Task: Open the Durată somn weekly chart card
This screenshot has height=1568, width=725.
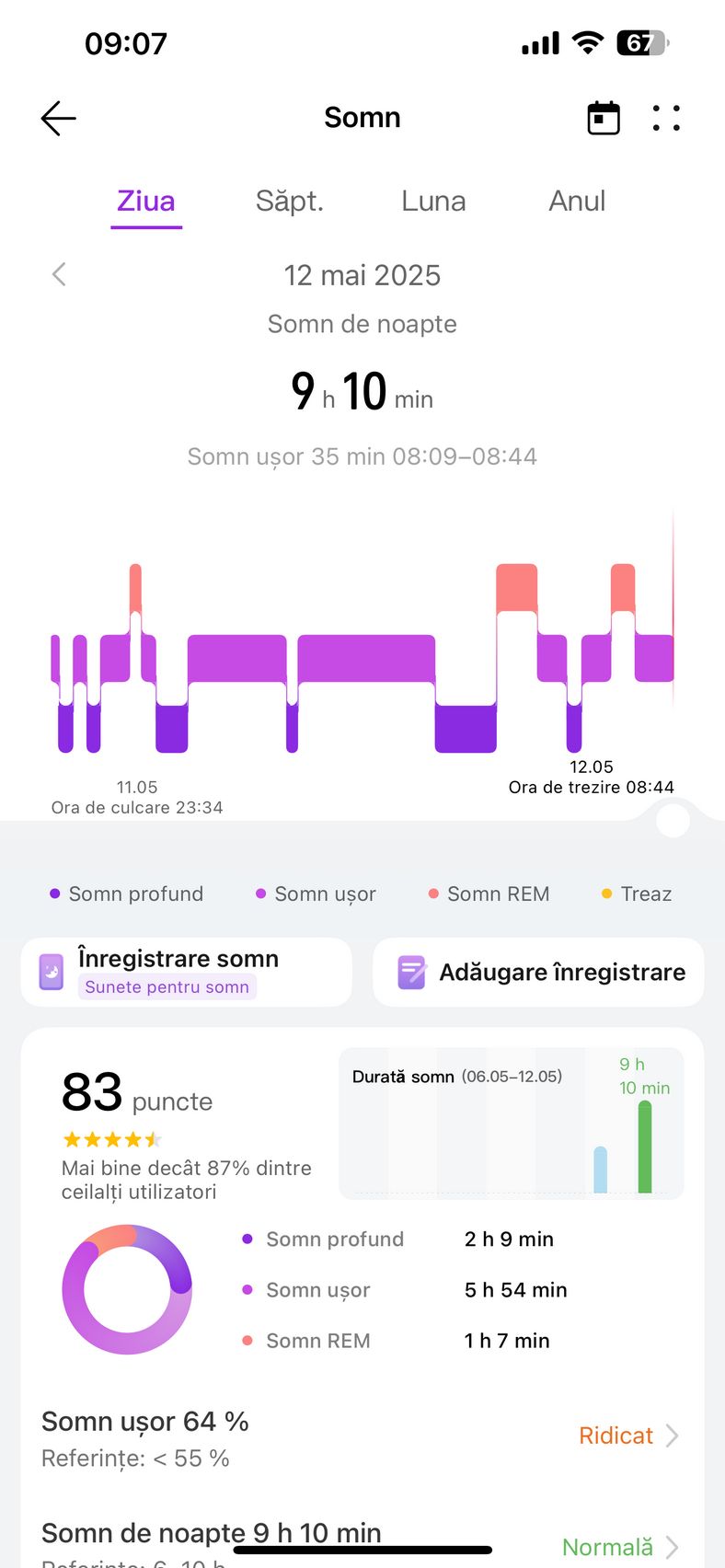Action: pyautogui.click(x=512, y=1123)
